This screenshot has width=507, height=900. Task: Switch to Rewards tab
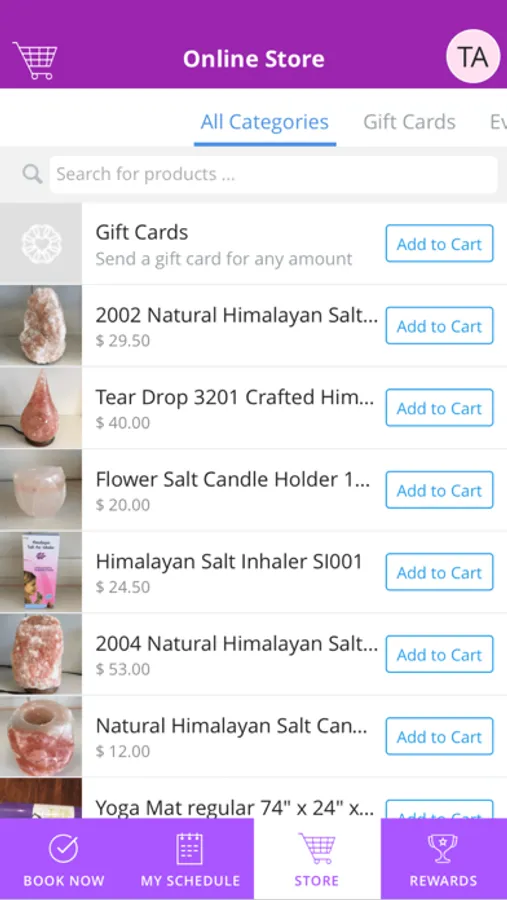point(444,859)
